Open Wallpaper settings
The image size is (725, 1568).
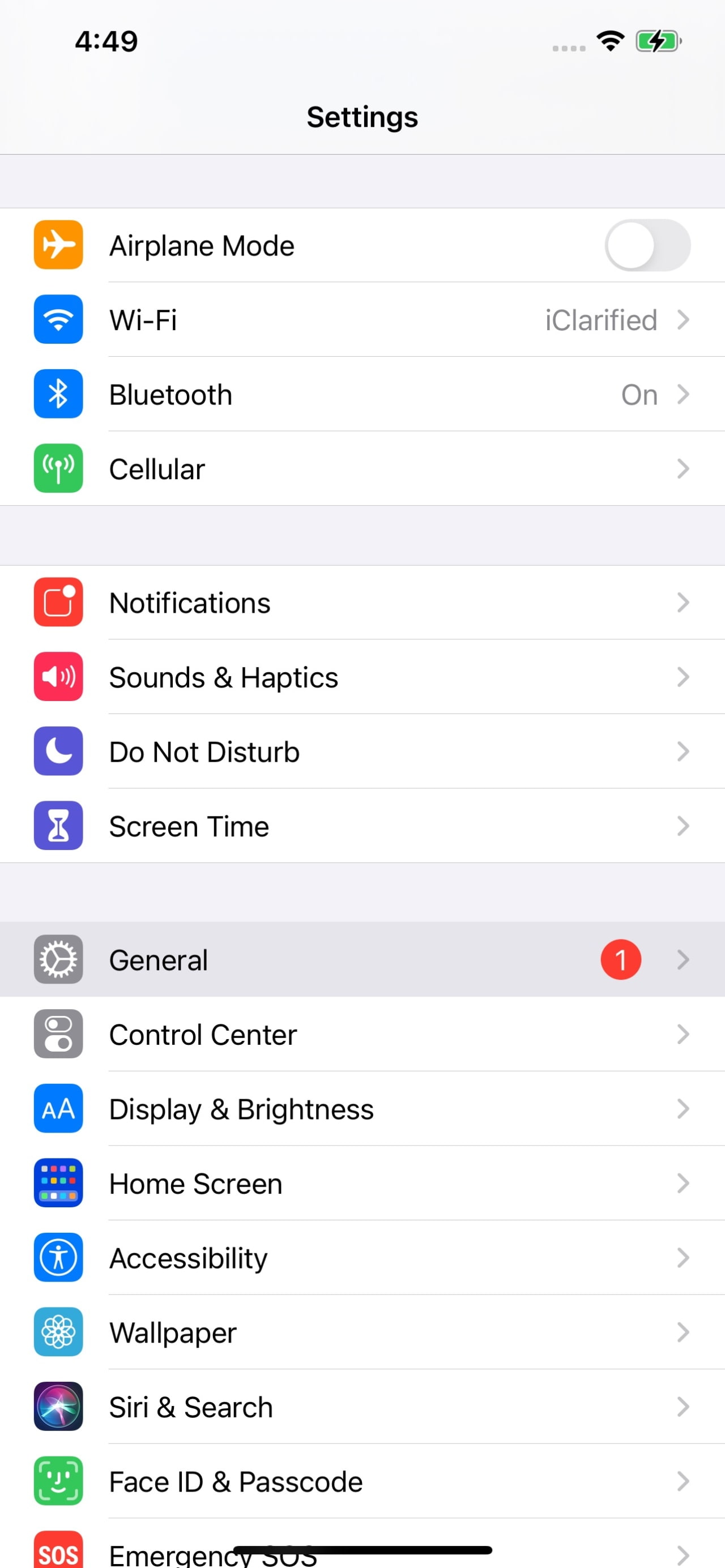tap(362, 1332)
